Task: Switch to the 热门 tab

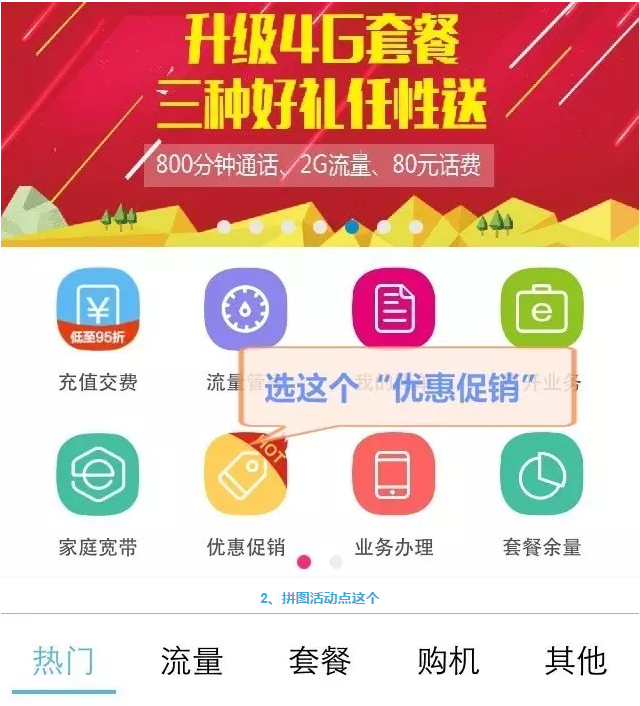Action: coord(64,661)
